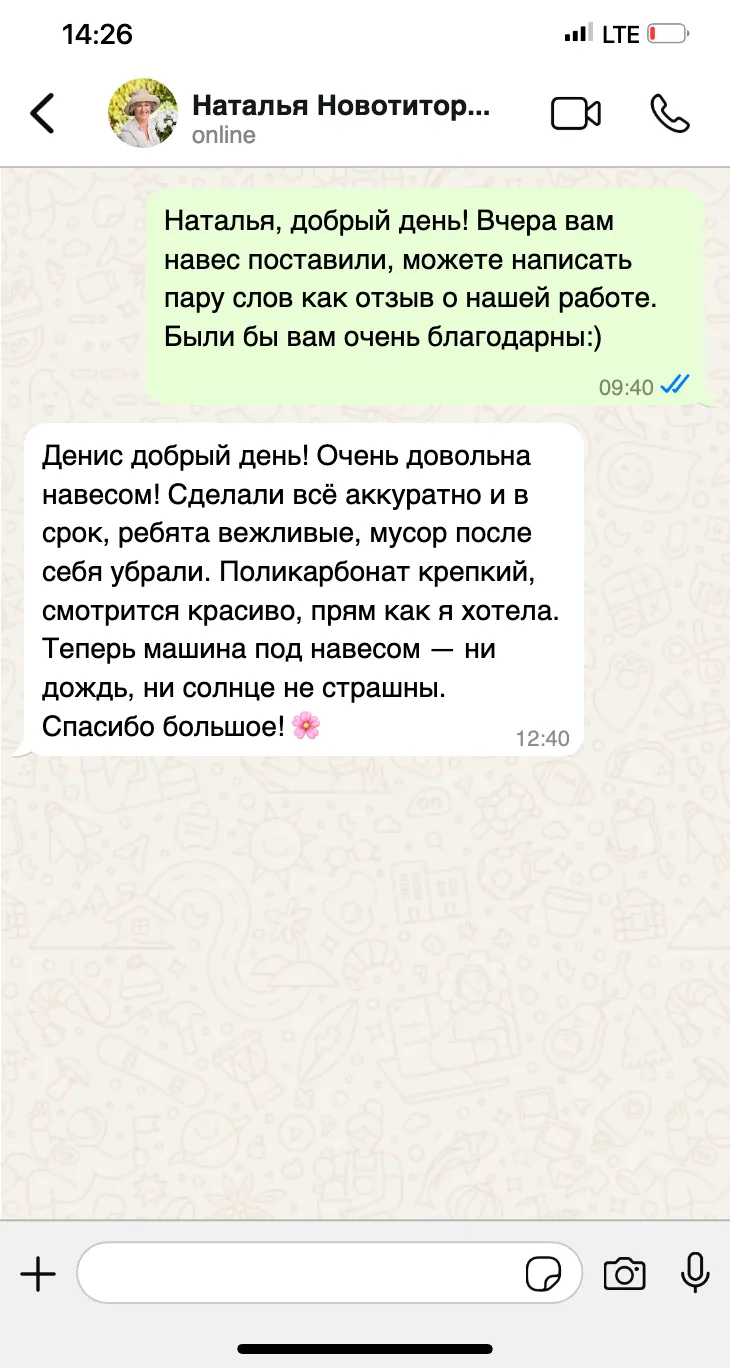
Task: Start a video call with Наталья
Action: pos(576,114)
